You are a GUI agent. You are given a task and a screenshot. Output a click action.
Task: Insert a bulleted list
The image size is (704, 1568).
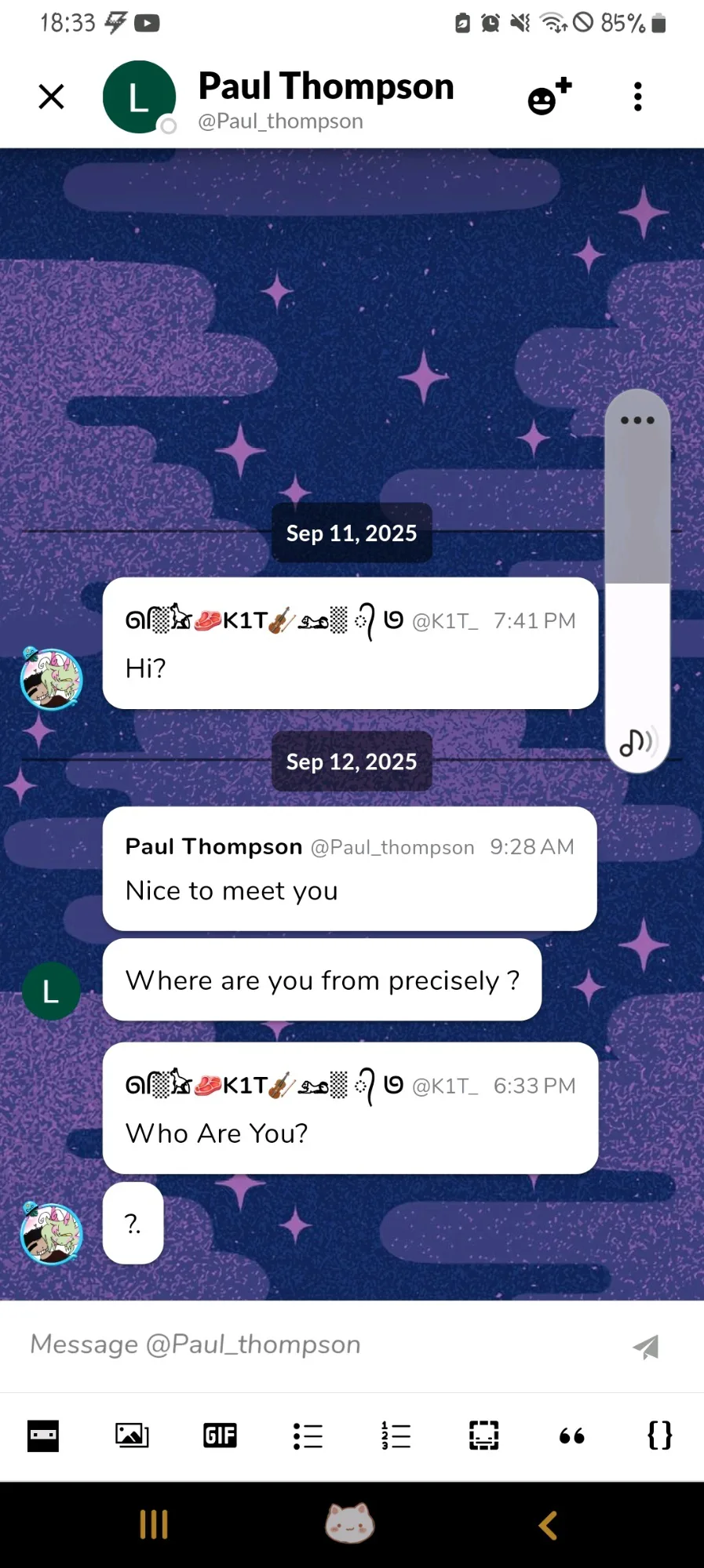coord(308,1435)
